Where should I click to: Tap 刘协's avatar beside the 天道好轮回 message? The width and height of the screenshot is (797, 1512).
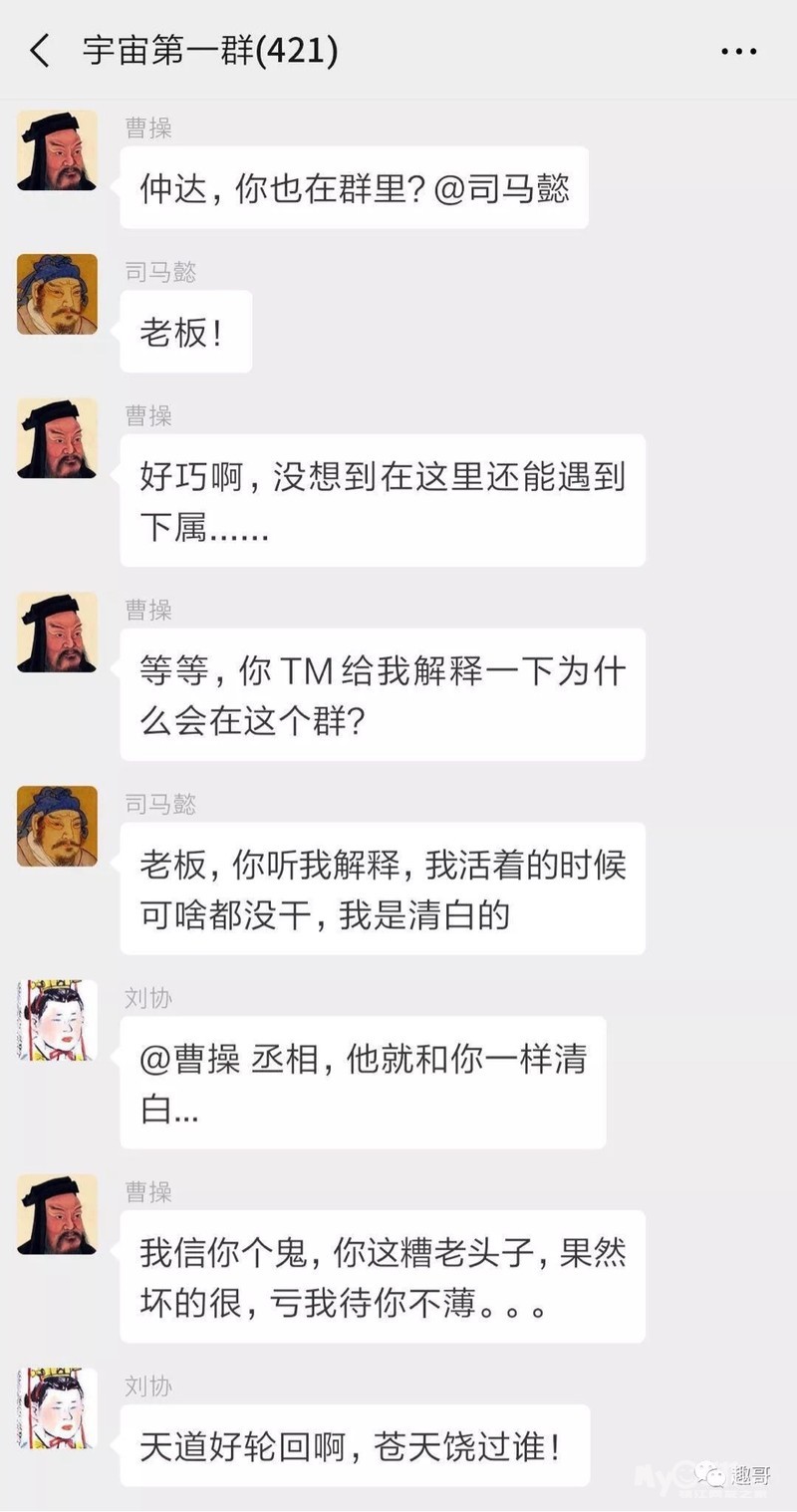[57, 1408]
